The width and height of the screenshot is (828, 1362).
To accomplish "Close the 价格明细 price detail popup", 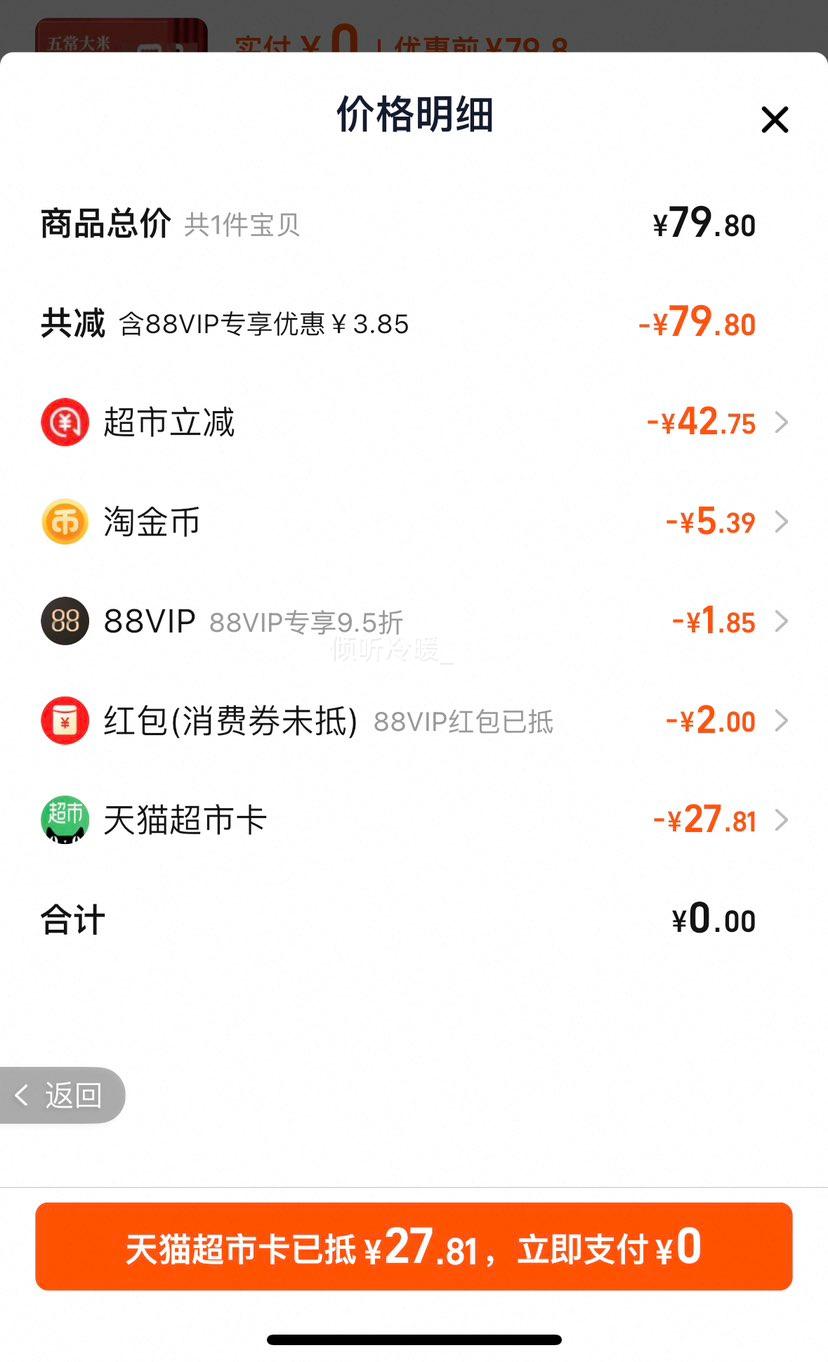I will click(x=775, y=119).
